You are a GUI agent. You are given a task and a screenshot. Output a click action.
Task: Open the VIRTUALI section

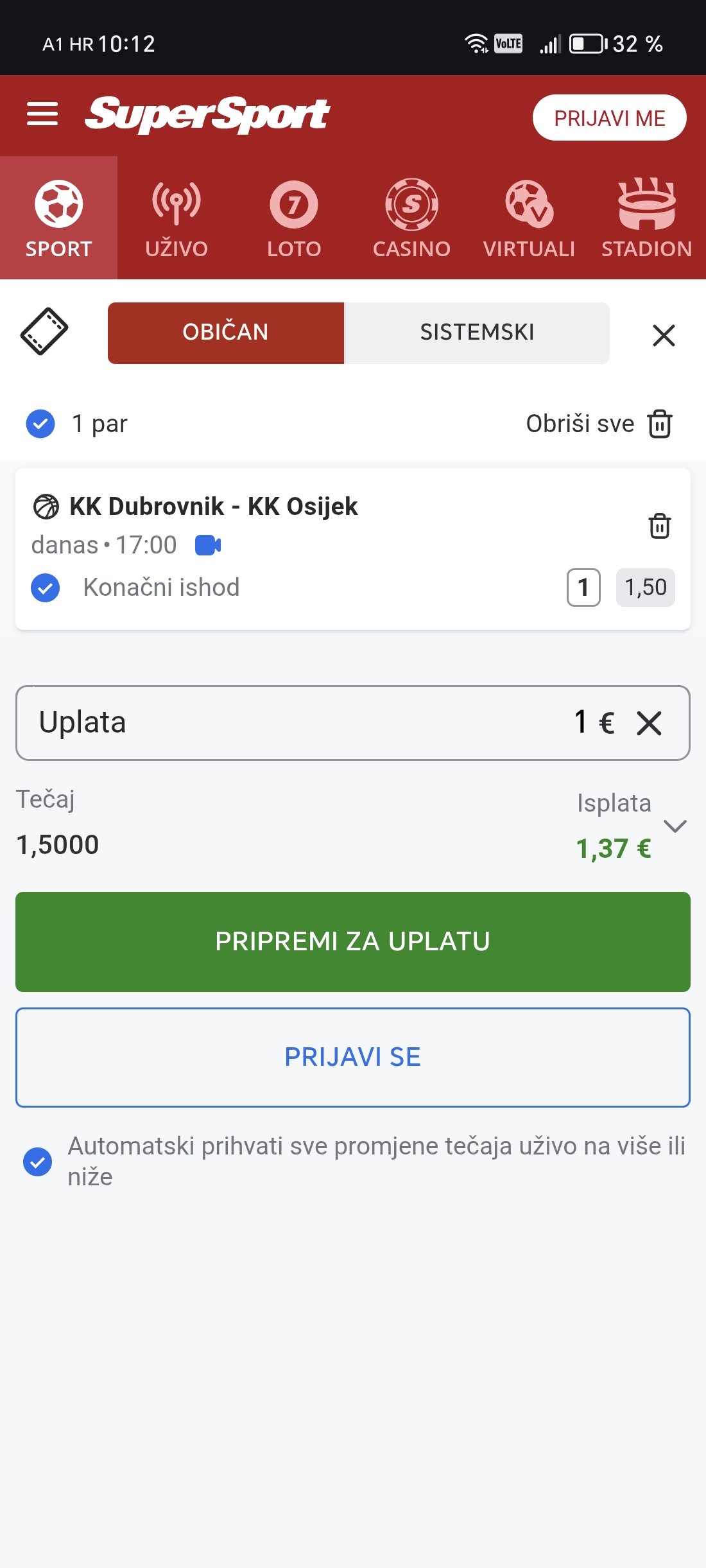tap(529, 218)
